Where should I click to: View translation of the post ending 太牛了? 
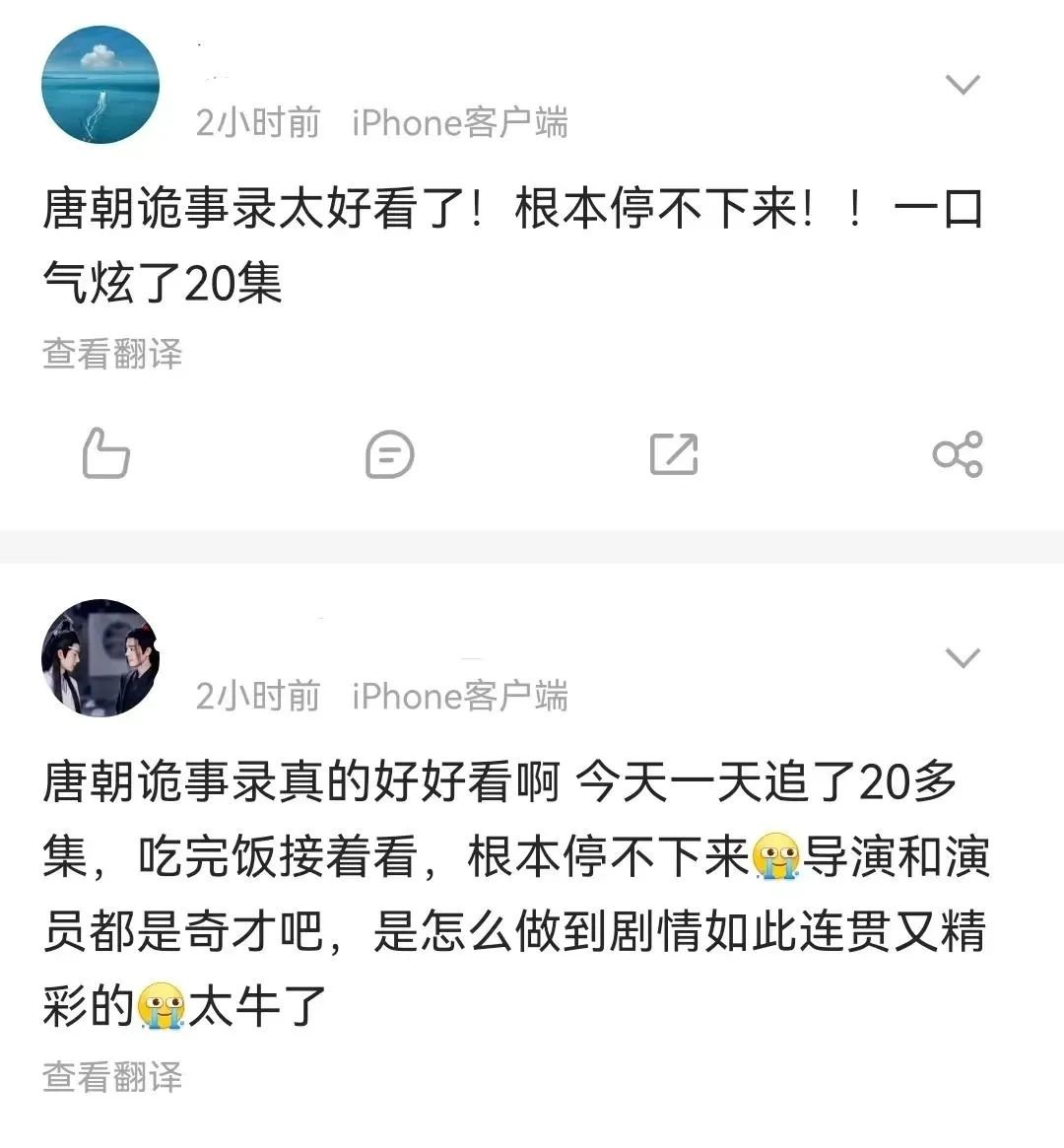coord(113,1076)
